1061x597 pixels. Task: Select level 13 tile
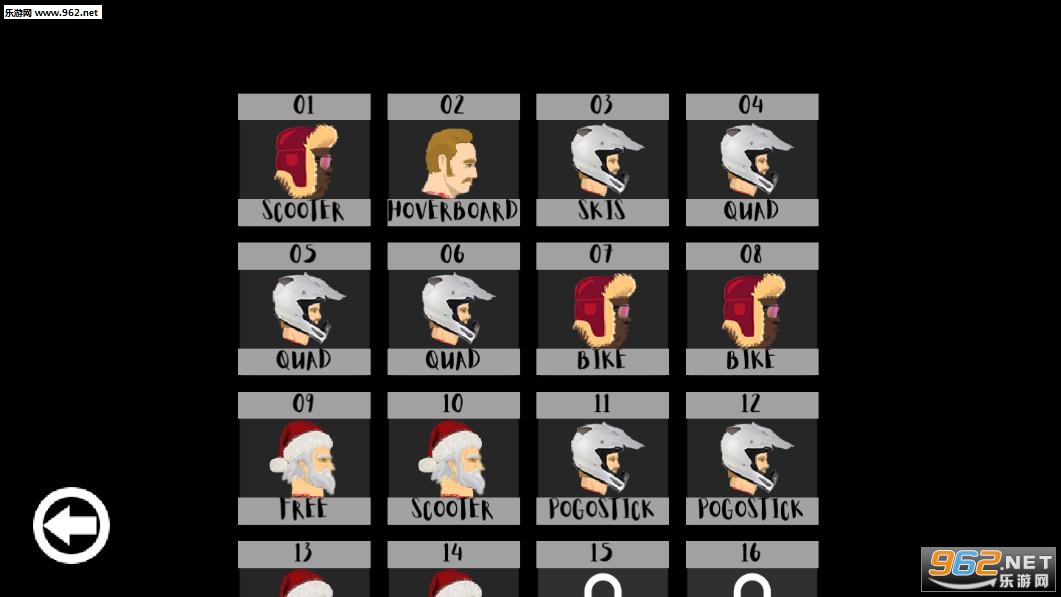tap(304, 572)
